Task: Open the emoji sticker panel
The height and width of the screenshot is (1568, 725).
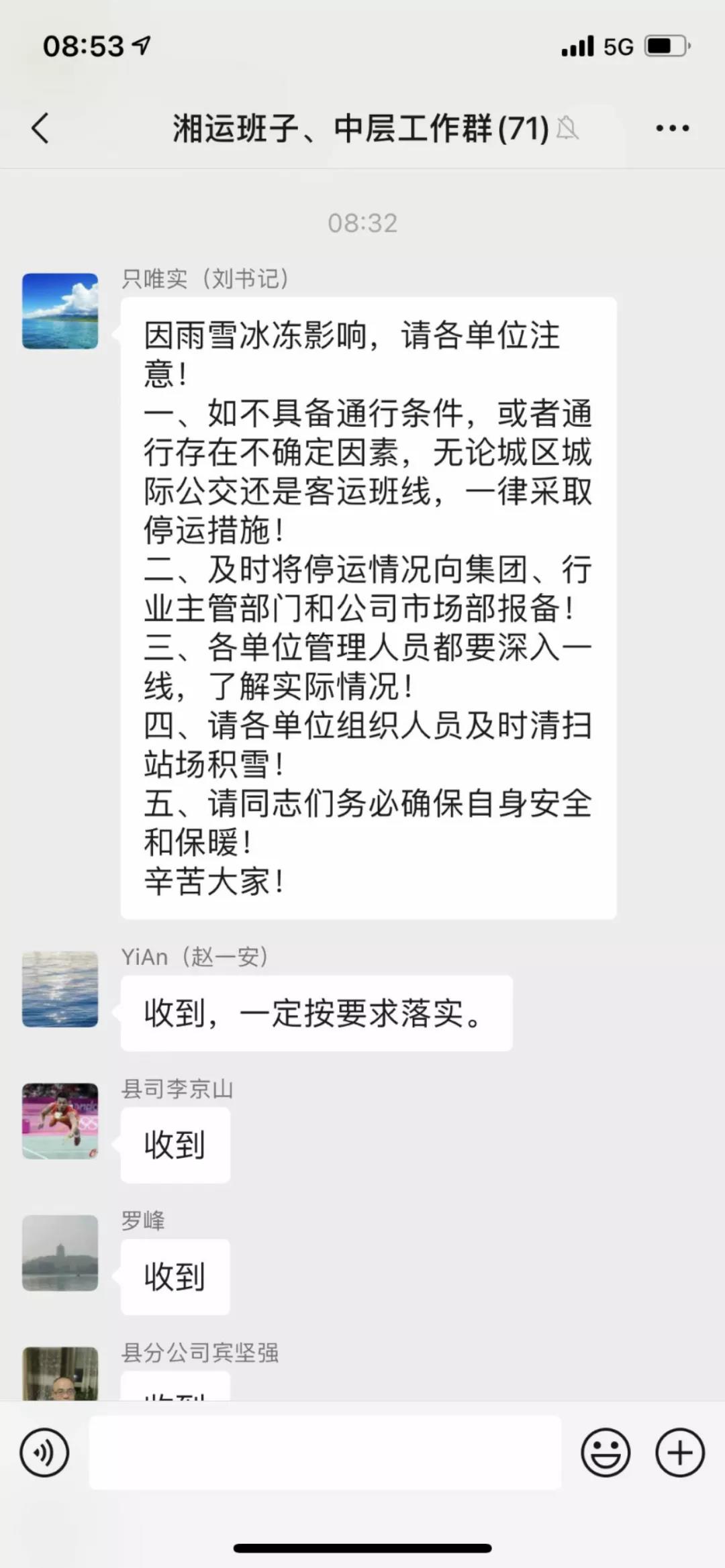Action: 606,1453
